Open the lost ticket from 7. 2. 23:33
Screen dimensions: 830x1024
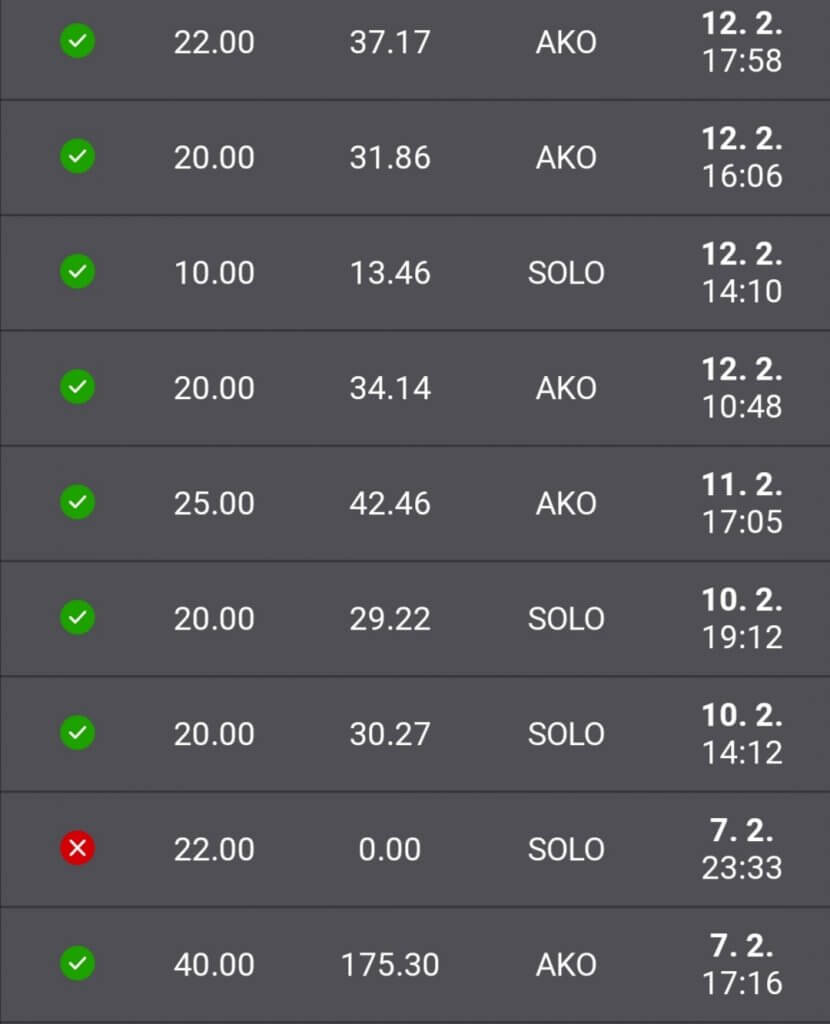pos(415,849)
